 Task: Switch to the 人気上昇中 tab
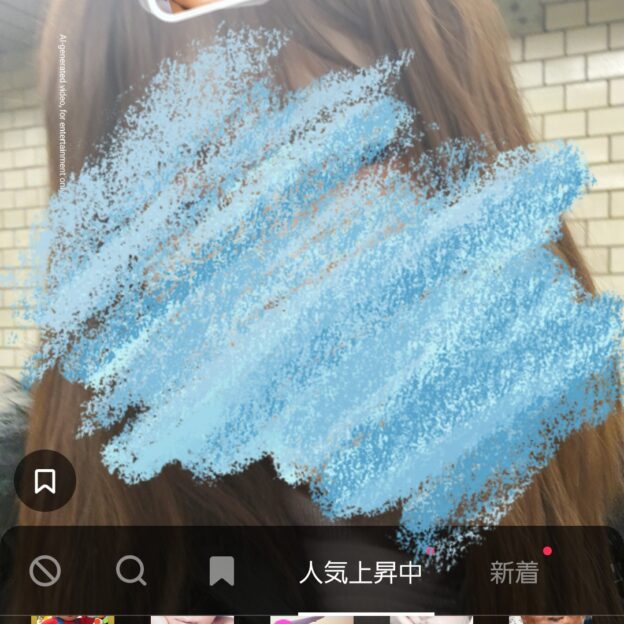(360, 573)
